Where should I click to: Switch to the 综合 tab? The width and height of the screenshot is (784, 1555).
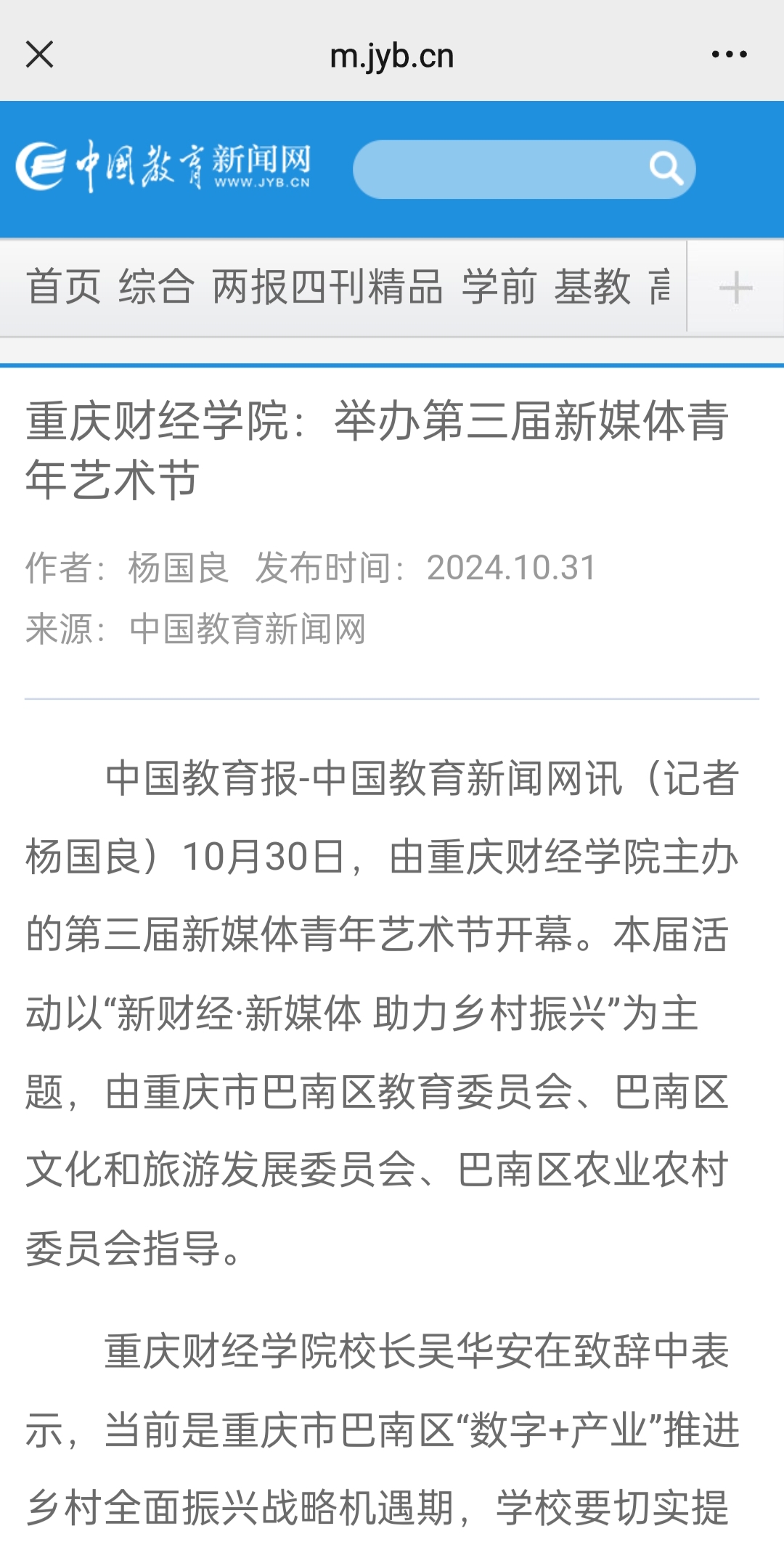(156, 287)
